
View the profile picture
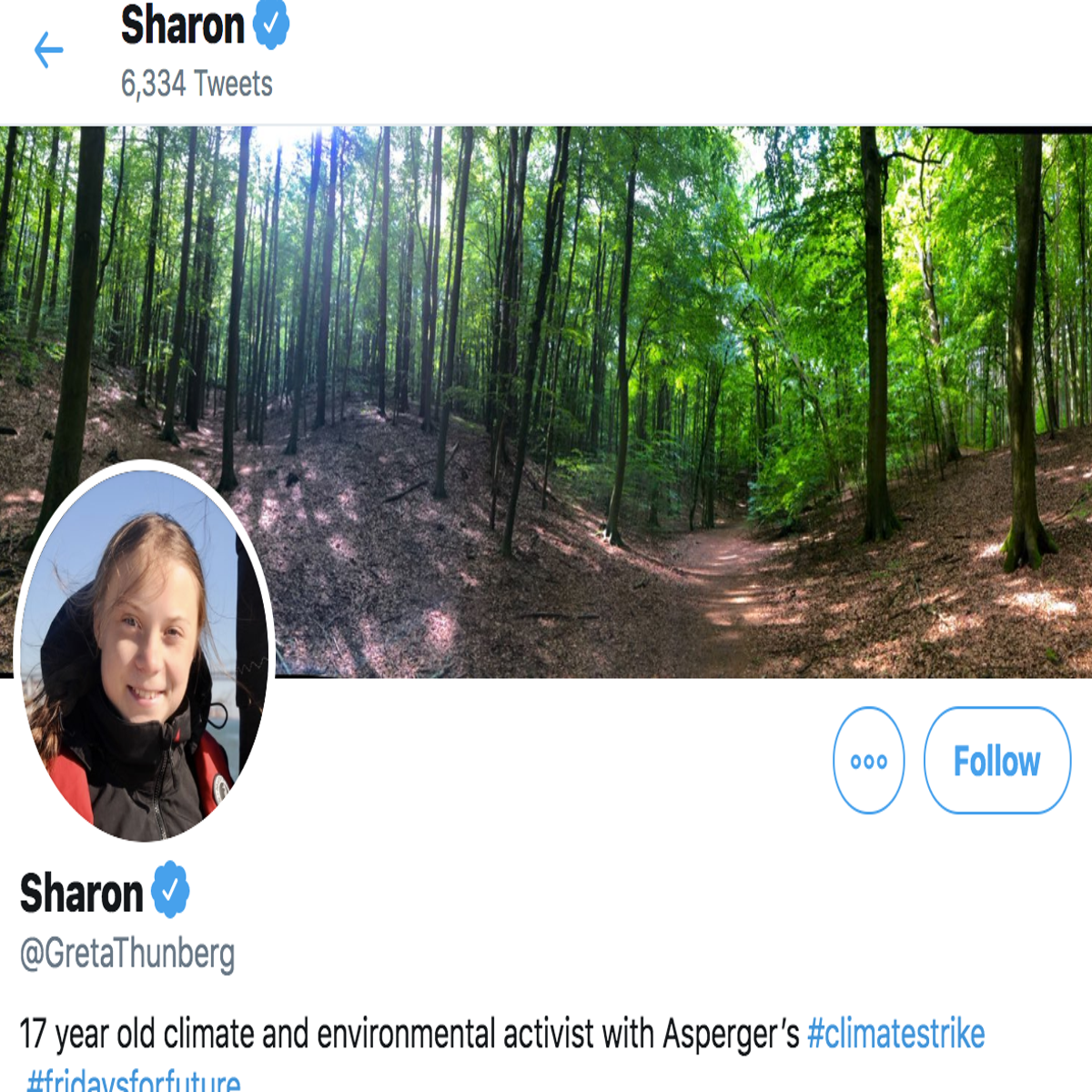tap(144, 652)
